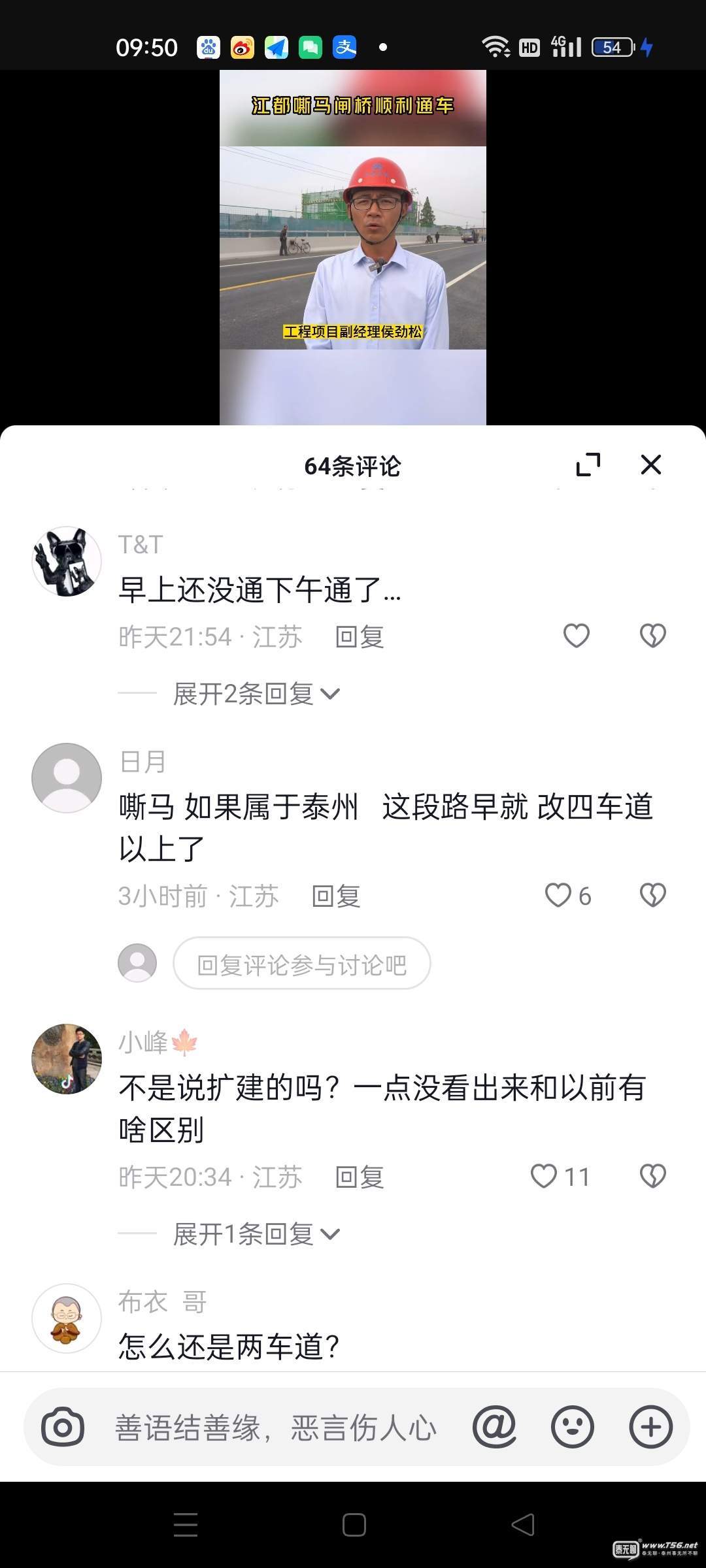Like 小峰's comment
The width and height of the screenshot is (706, 1568).
(544, 1176)
